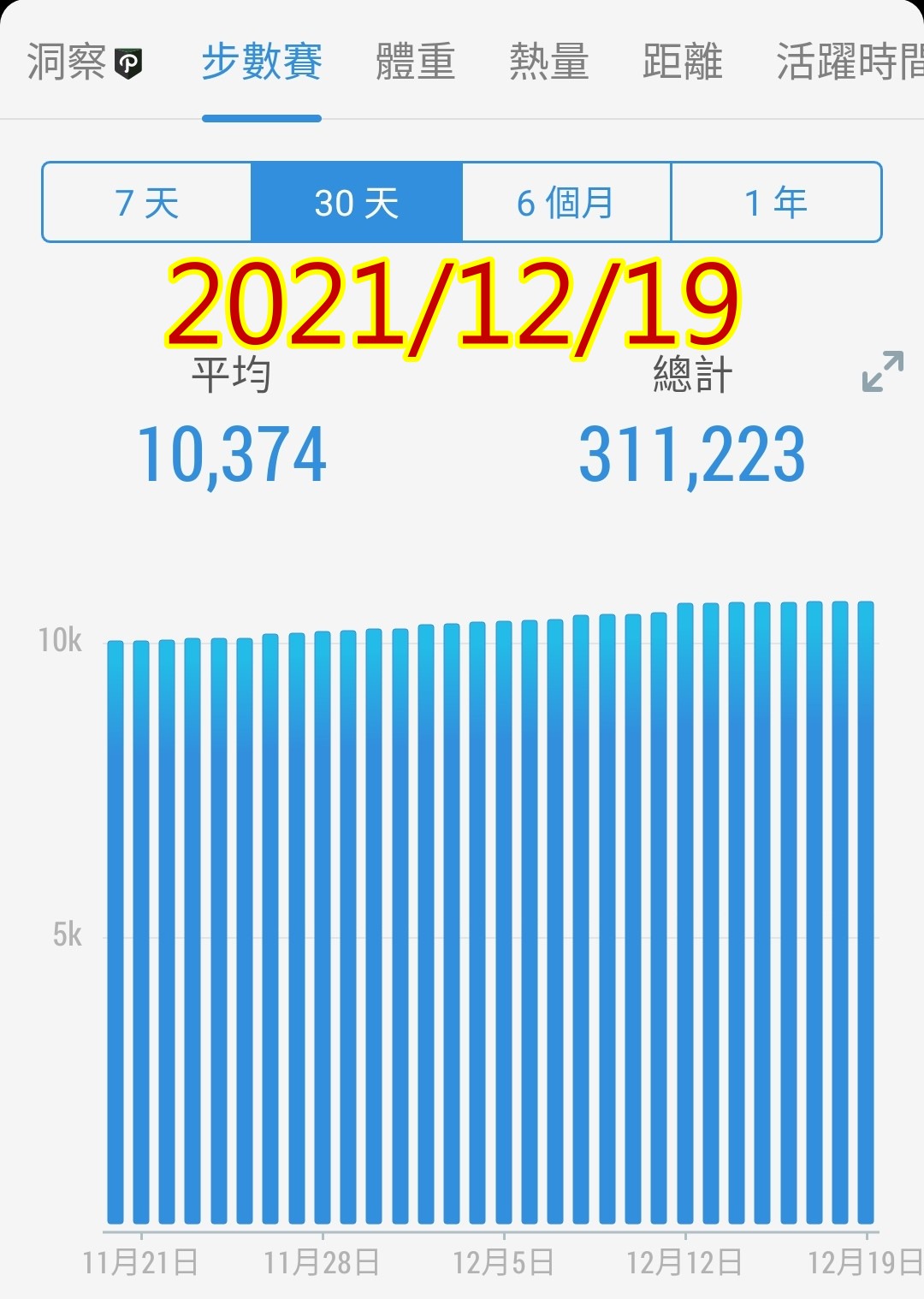Viewport: 924px width, 1299px height.
Task: Tap the 步數賽 tab
Action: 262,62
